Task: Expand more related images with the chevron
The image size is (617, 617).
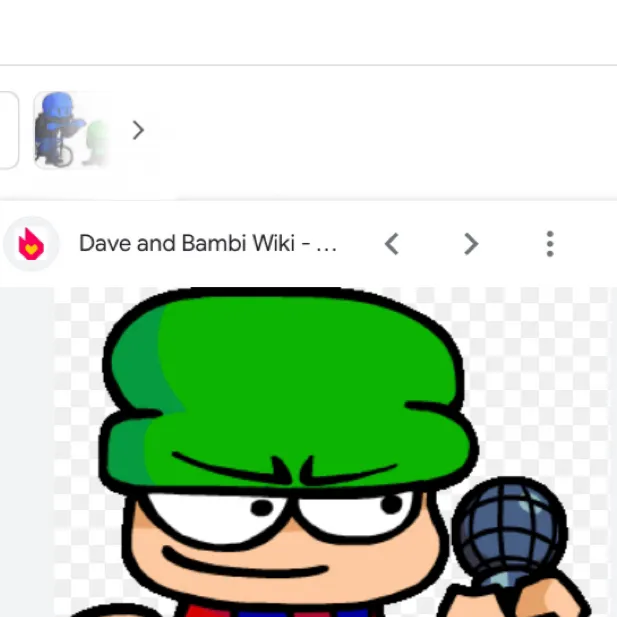Action: [x=138, y=129]
